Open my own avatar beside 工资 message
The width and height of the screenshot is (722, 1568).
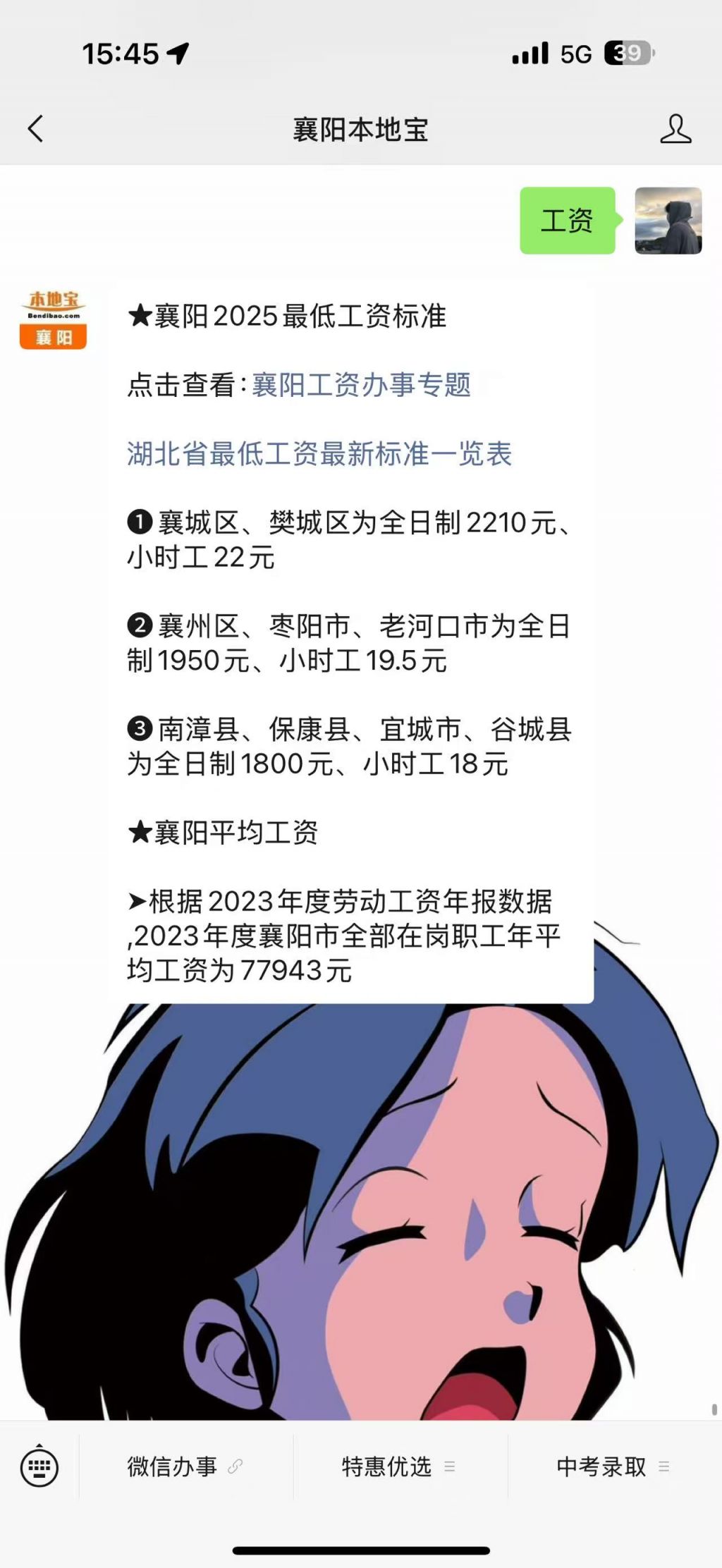(668, 221)
